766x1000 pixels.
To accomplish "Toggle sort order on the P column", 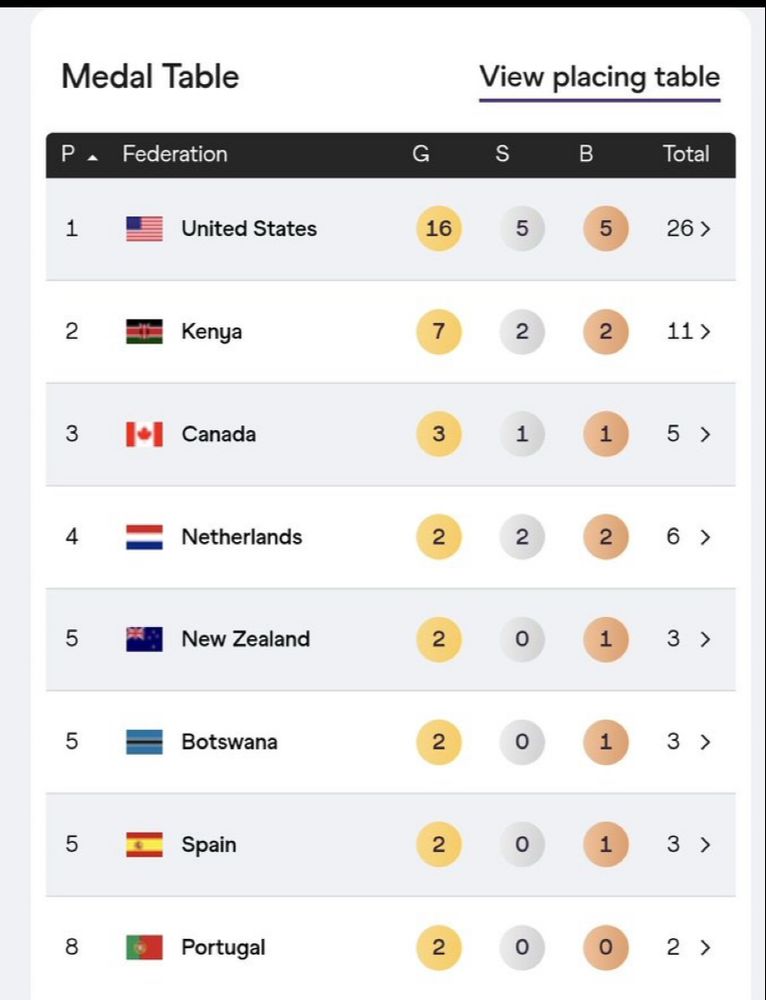I will [75, 154].
